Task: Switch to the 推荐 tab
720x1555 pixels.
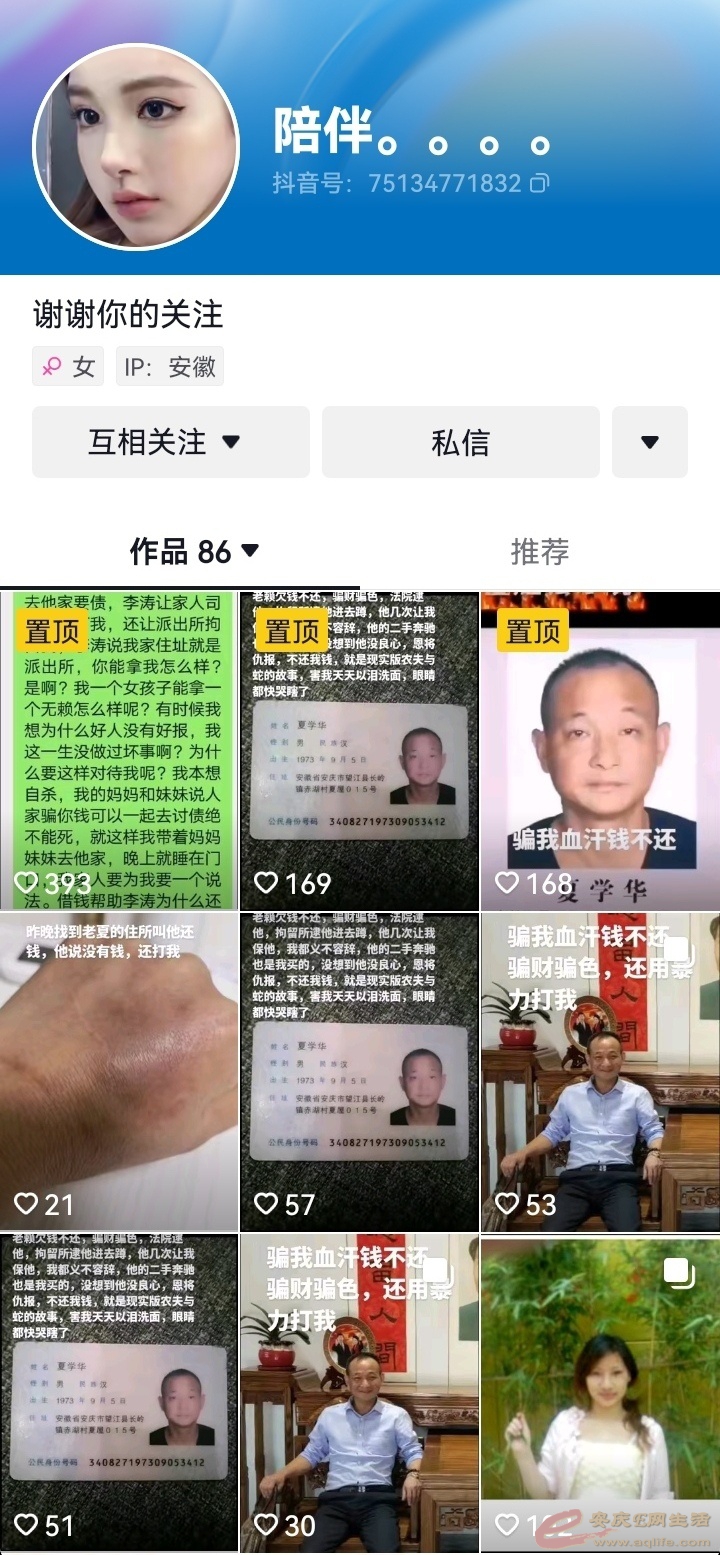Action: [x=540, y=551]
